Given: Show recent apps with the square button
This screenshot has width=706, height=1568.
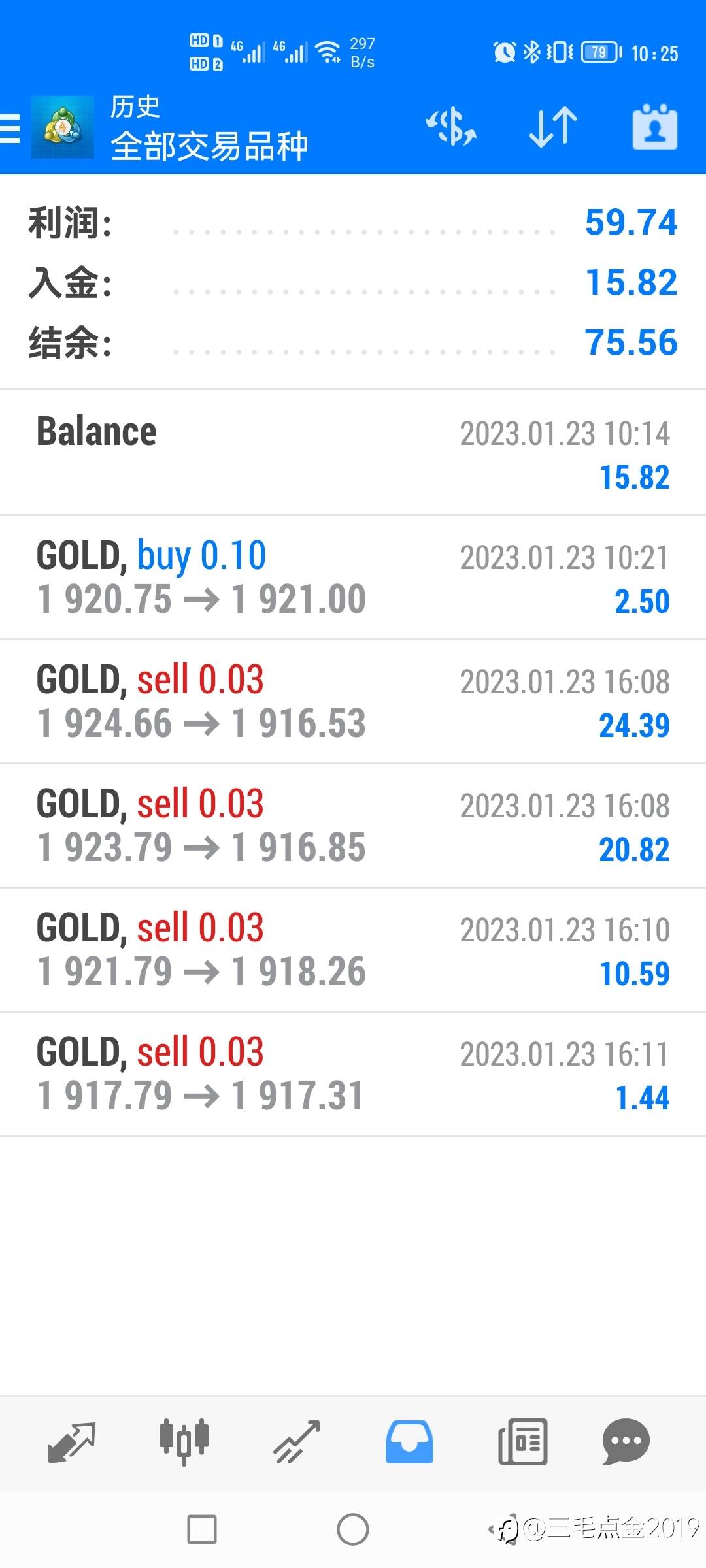Looking at the screenshot, I should click(x=202, y=1529).
